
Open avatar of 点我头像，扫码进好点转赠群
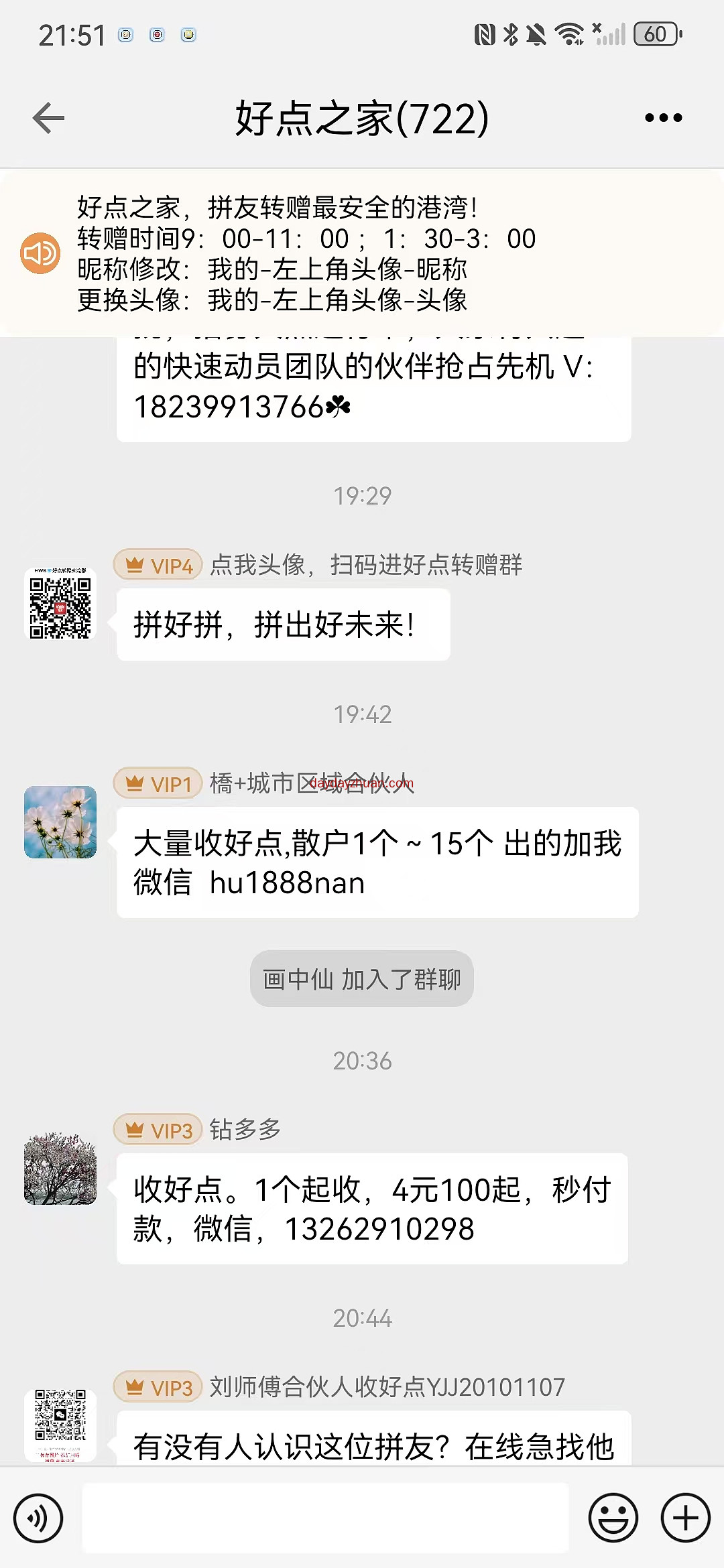60,604
